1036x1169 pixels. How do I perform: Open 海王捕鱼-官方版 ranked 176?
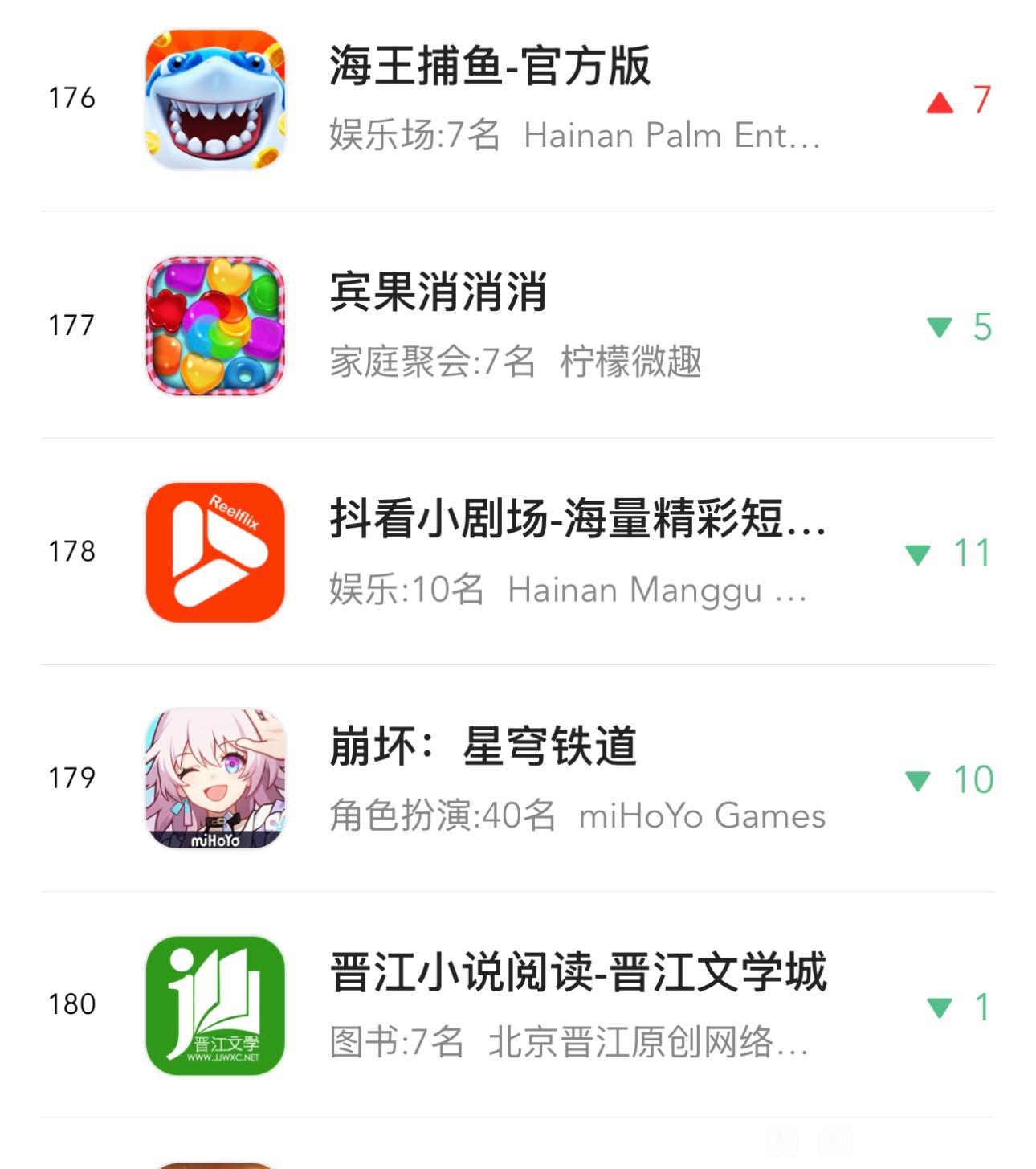pos(488,66)
